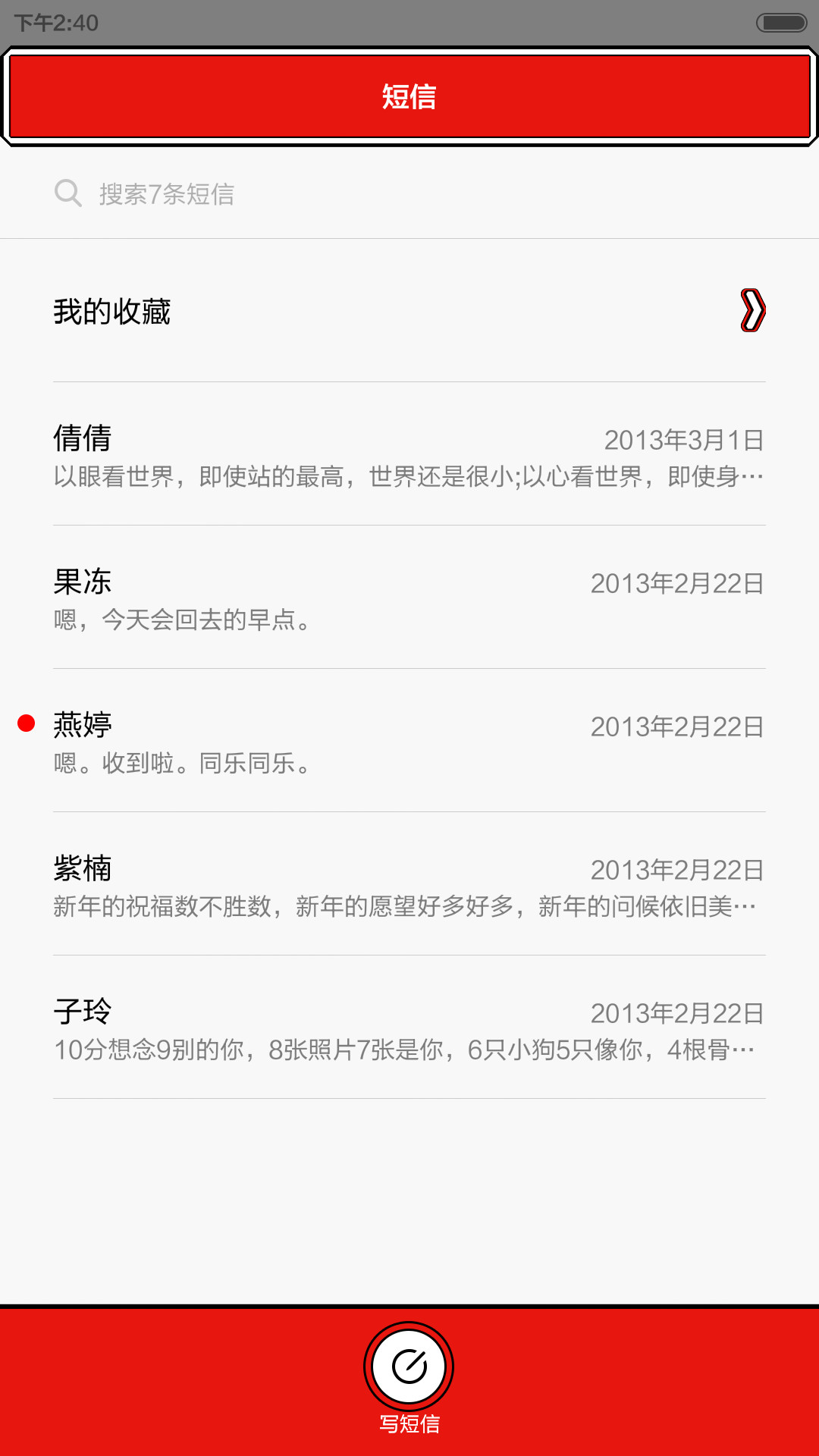Open 我的收藏 favorites row
Screen dimensions: 819x1456
coord(409,311)
